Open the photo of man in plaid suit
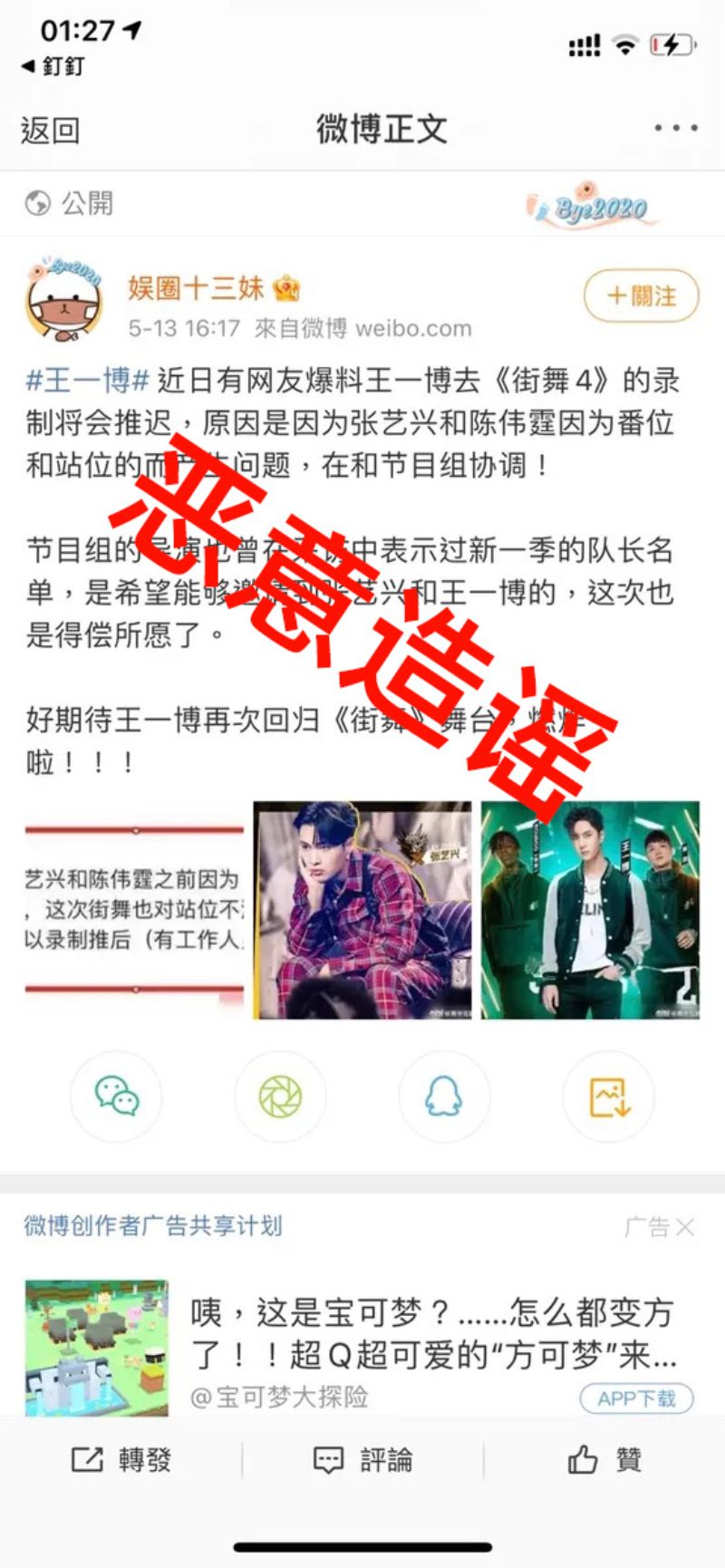Viewport: 725px width, 1568px height. (x=362, y=910)
